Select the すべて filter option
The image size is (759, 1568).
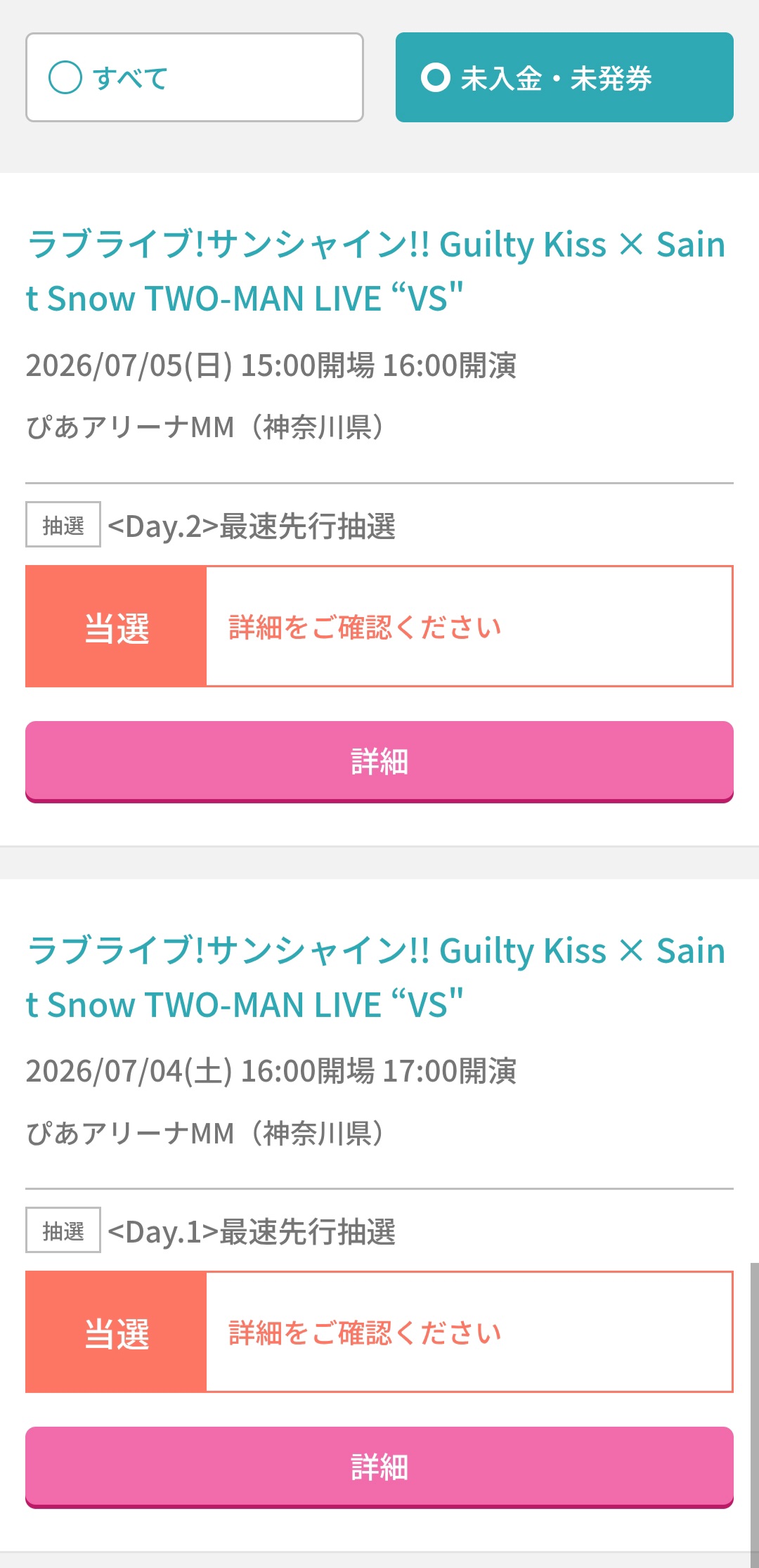(x=194, y=77)
